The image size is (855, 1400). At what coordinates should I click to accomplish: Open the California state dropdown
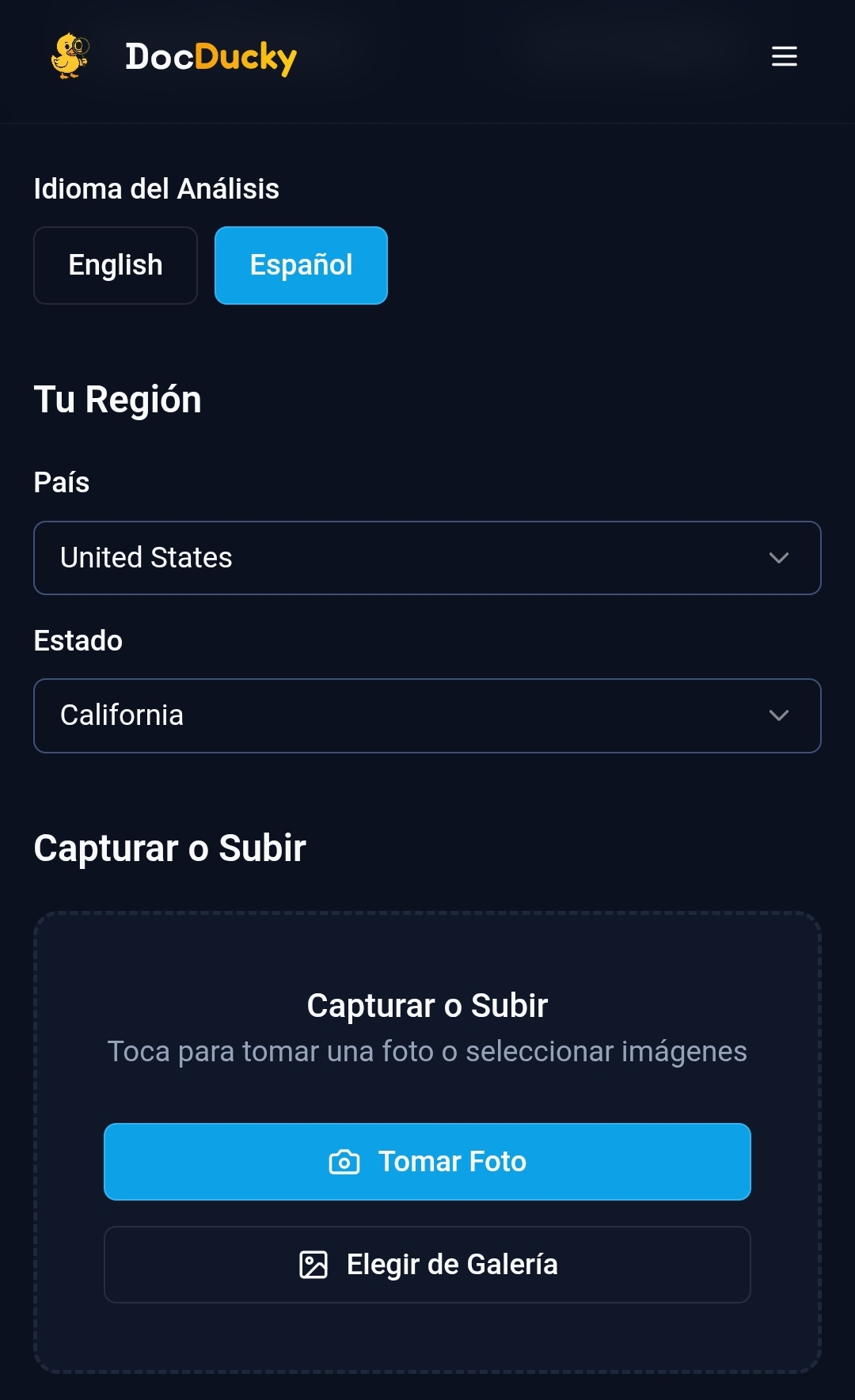[427, 715]
